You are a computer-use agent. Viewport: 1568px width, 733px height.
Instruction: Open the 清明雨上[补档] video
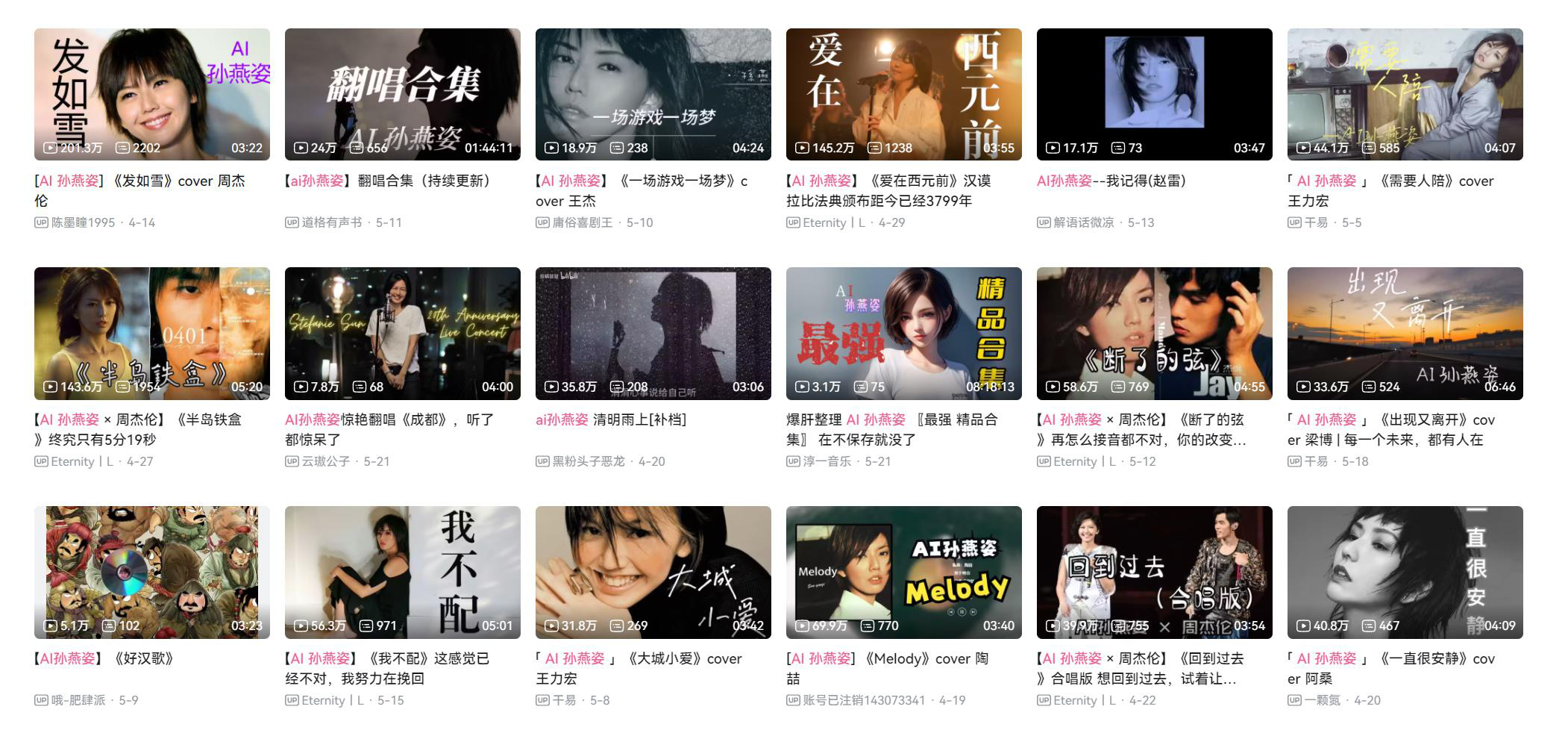[x=653, y=333]
